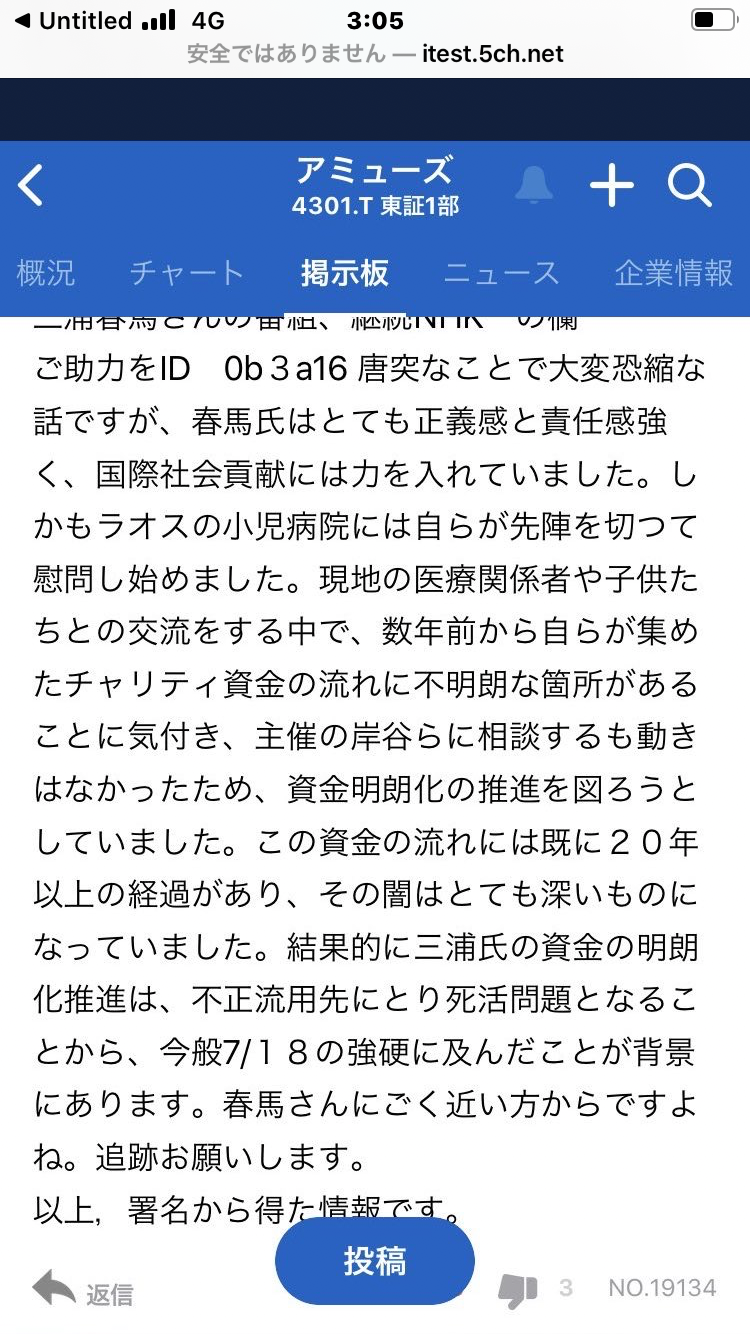The width and height of the screenshot is (750, 1334).
Task: Open the 企業情報 tab
Action: (673, 273)
